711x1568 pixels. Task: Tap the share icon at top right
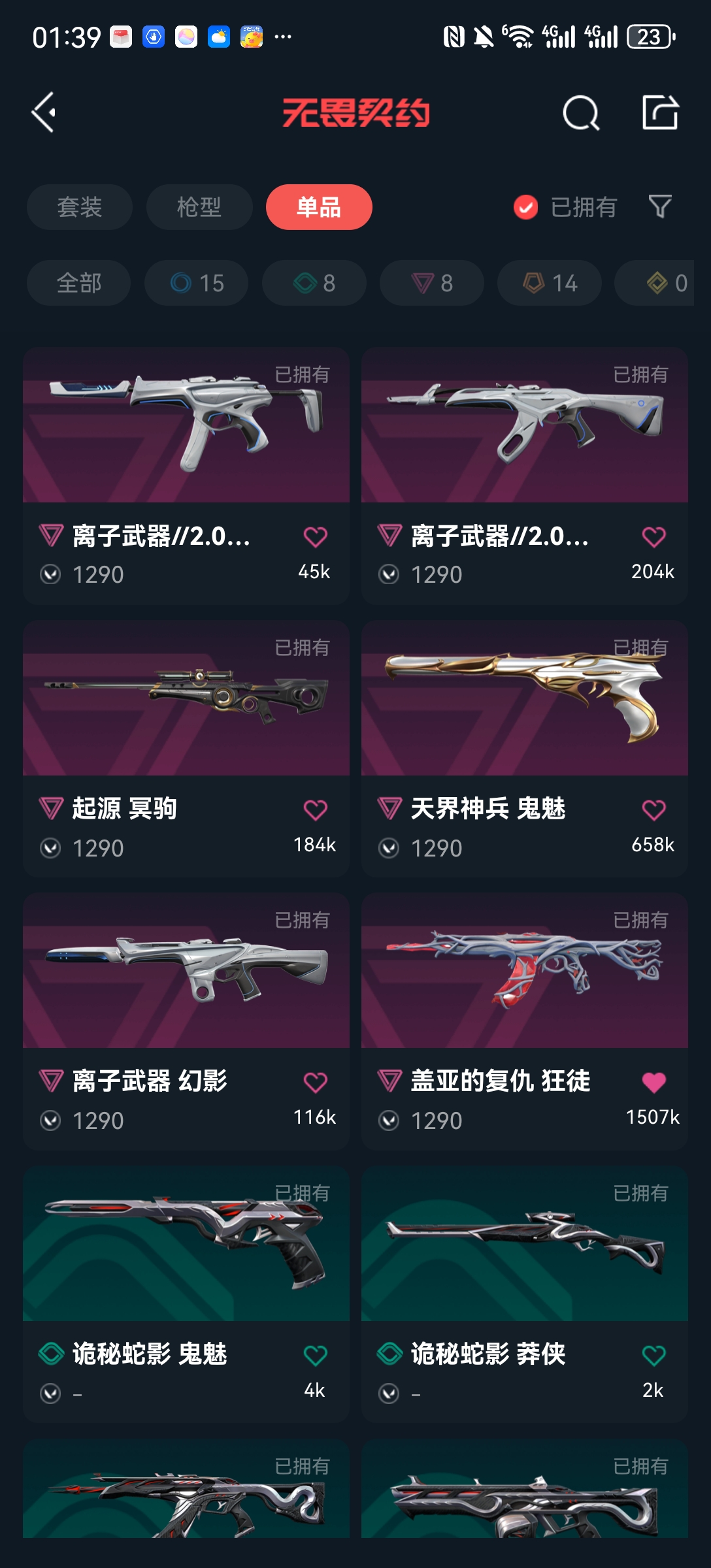coord(660,112)
